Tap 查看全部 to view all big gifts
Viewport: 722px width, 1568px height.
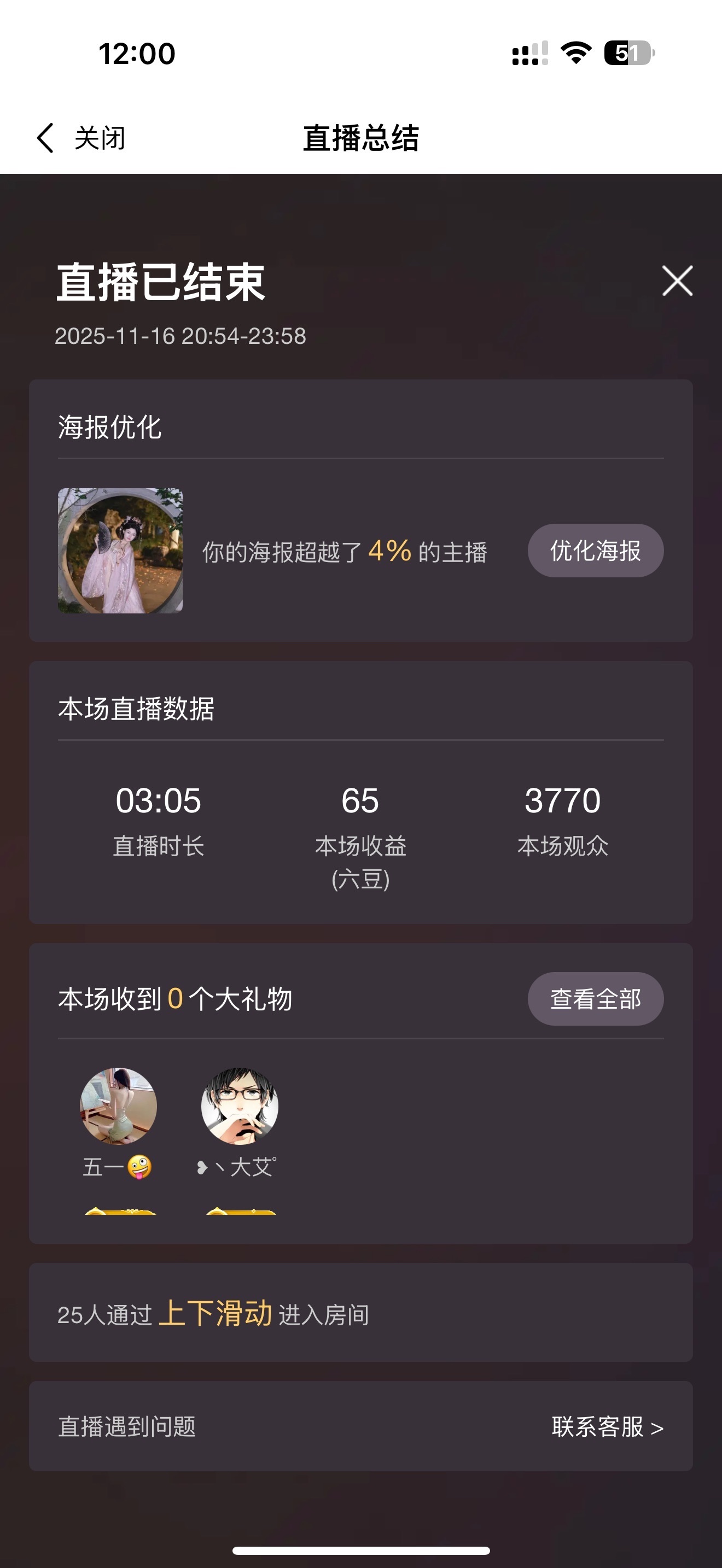(x=595, y=998)
